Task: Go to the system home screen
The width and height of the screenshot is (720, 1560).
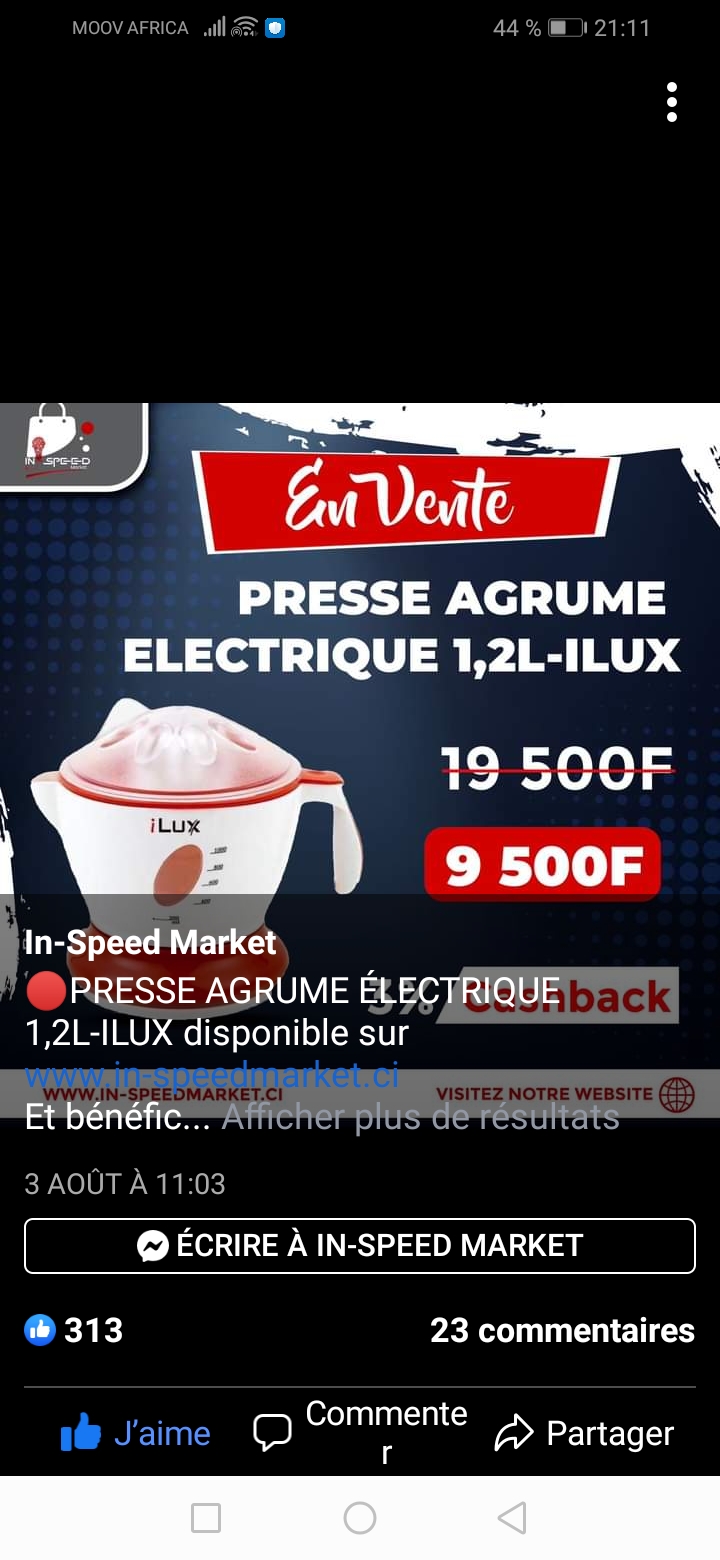Action: tap(360, 1518)
